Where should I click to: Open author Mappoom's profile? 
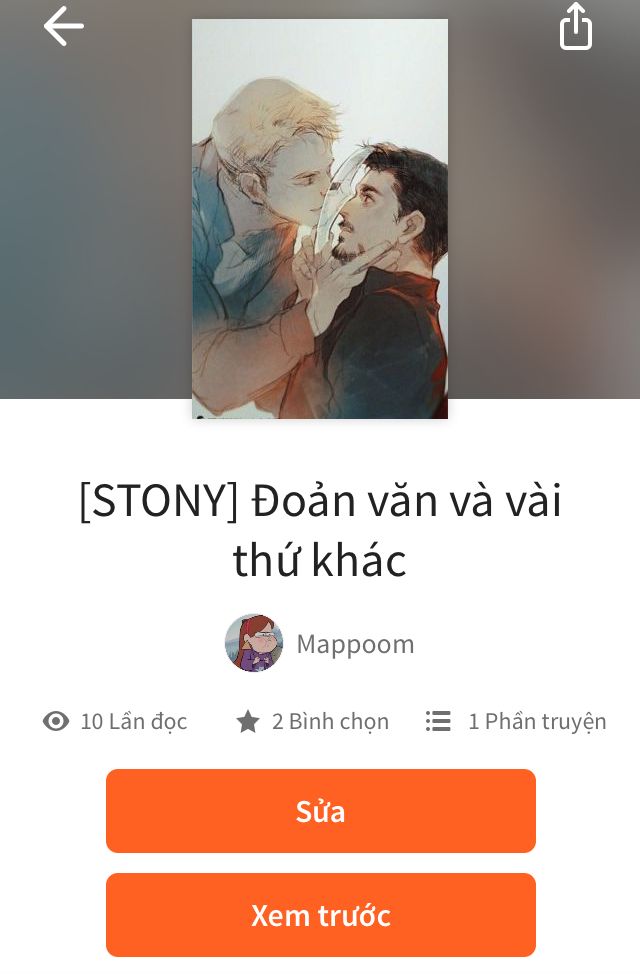320,644
